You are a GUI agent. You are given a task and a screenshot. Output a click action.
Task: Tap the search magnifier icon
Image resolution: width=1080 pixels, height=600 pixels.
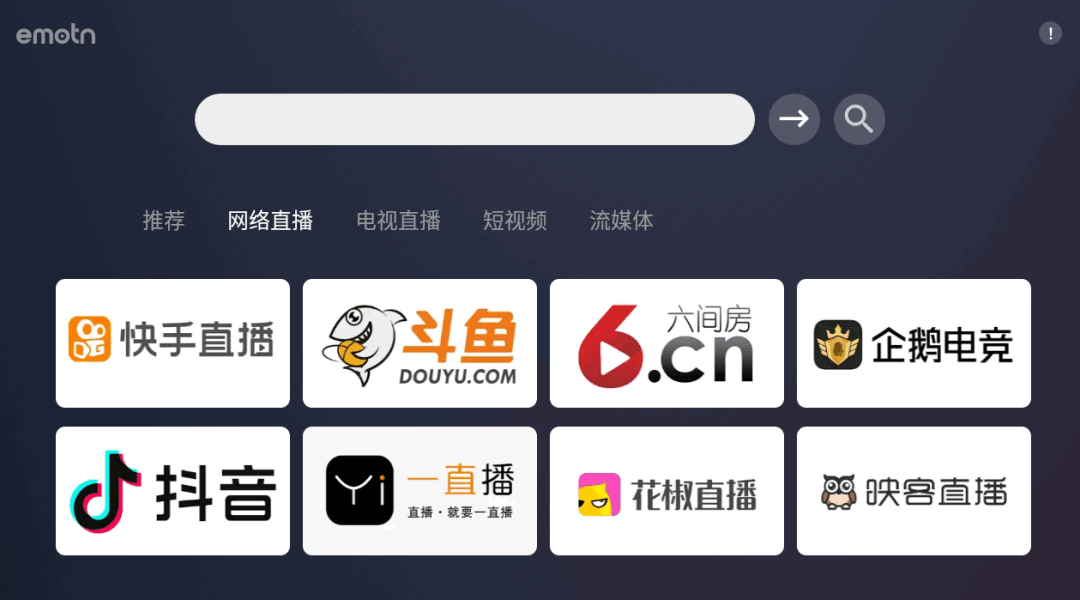point(859,120)
